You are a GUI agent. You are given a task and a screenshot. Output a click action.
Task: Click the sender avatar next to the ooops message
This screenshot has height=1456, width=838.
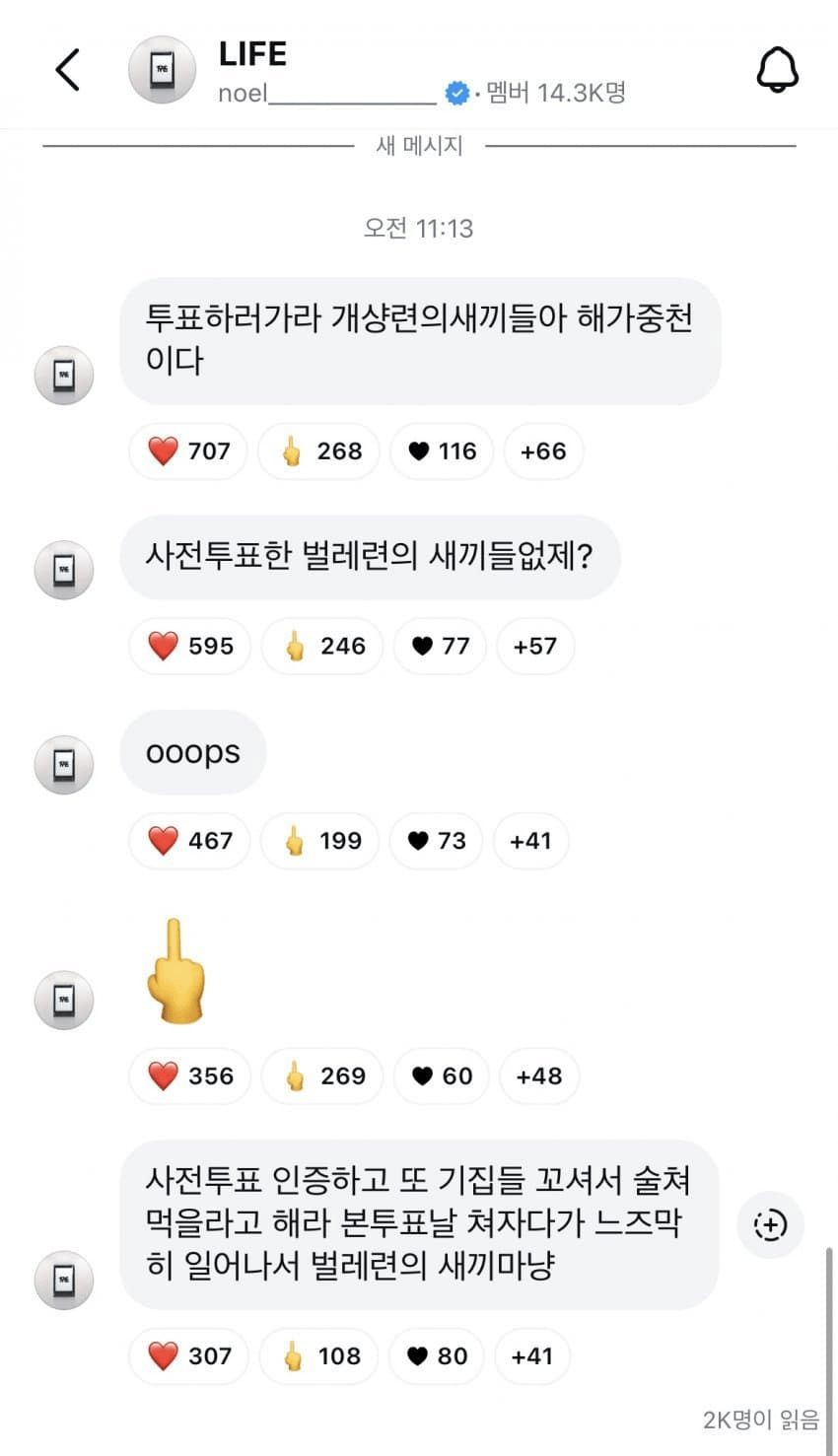click(63, 764)
